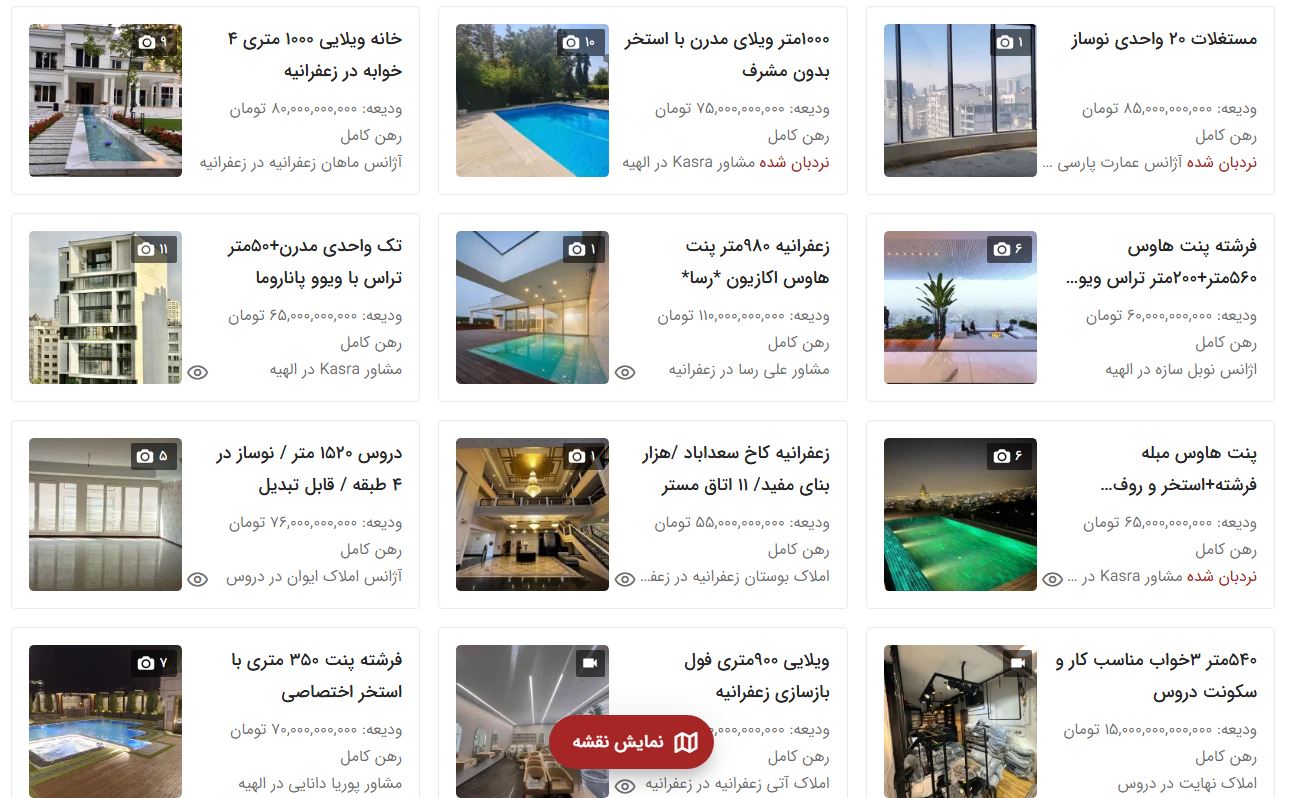Open the دروس ۱۵۲۰ متر نوساز listing
This screenshot has height=798, width=1291.
(310, 469)
